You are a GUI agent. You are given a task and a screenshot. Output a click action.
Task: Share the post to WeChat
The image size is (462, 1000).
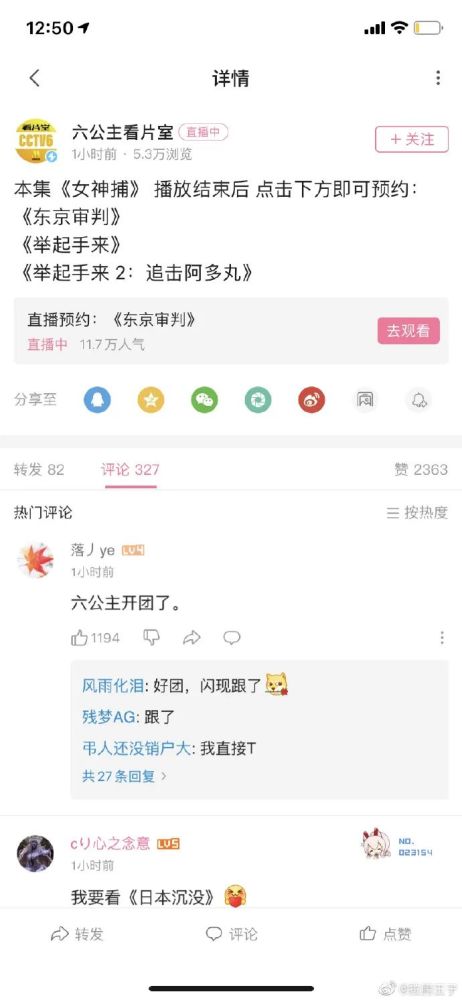pos(204,400)
